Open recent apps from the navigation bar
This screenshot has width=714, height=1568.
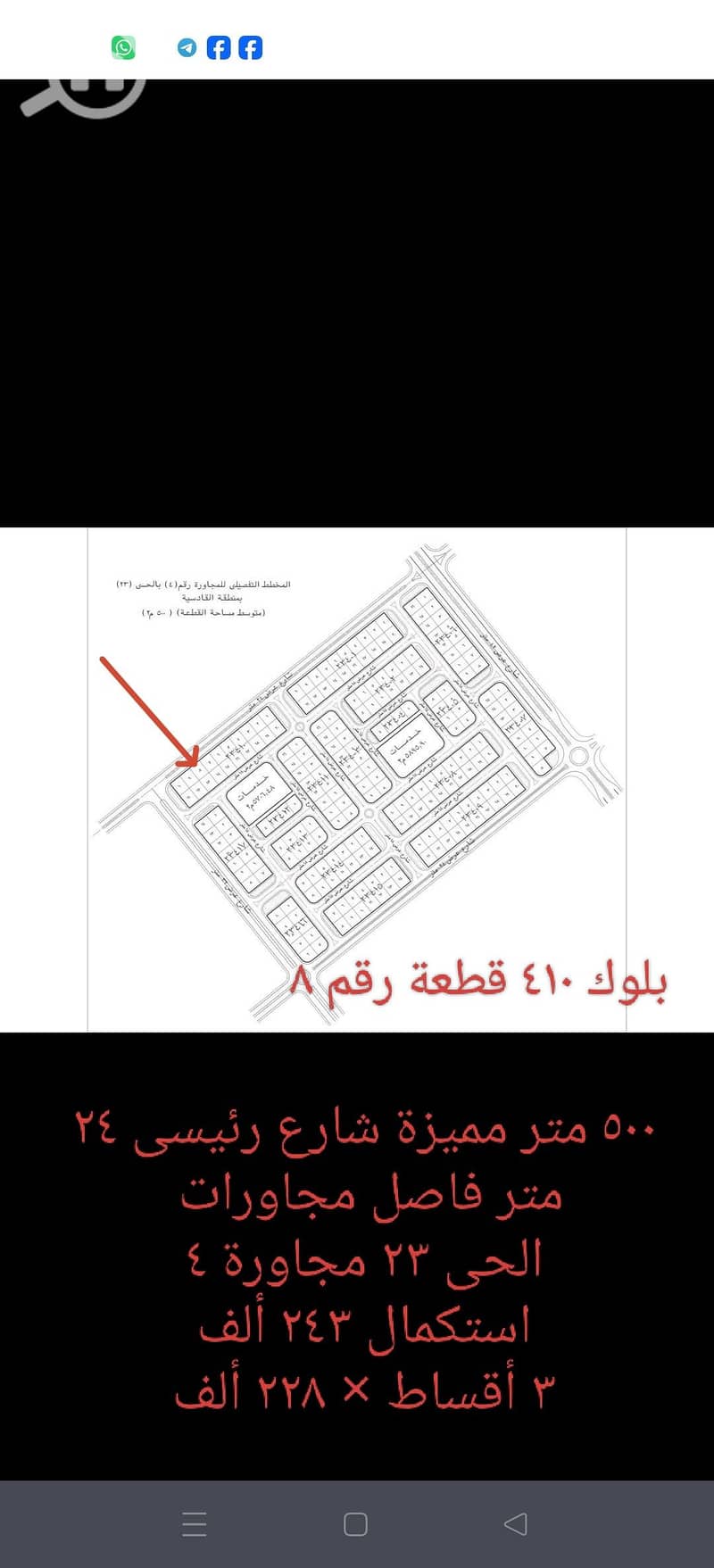click(195, 1523)
